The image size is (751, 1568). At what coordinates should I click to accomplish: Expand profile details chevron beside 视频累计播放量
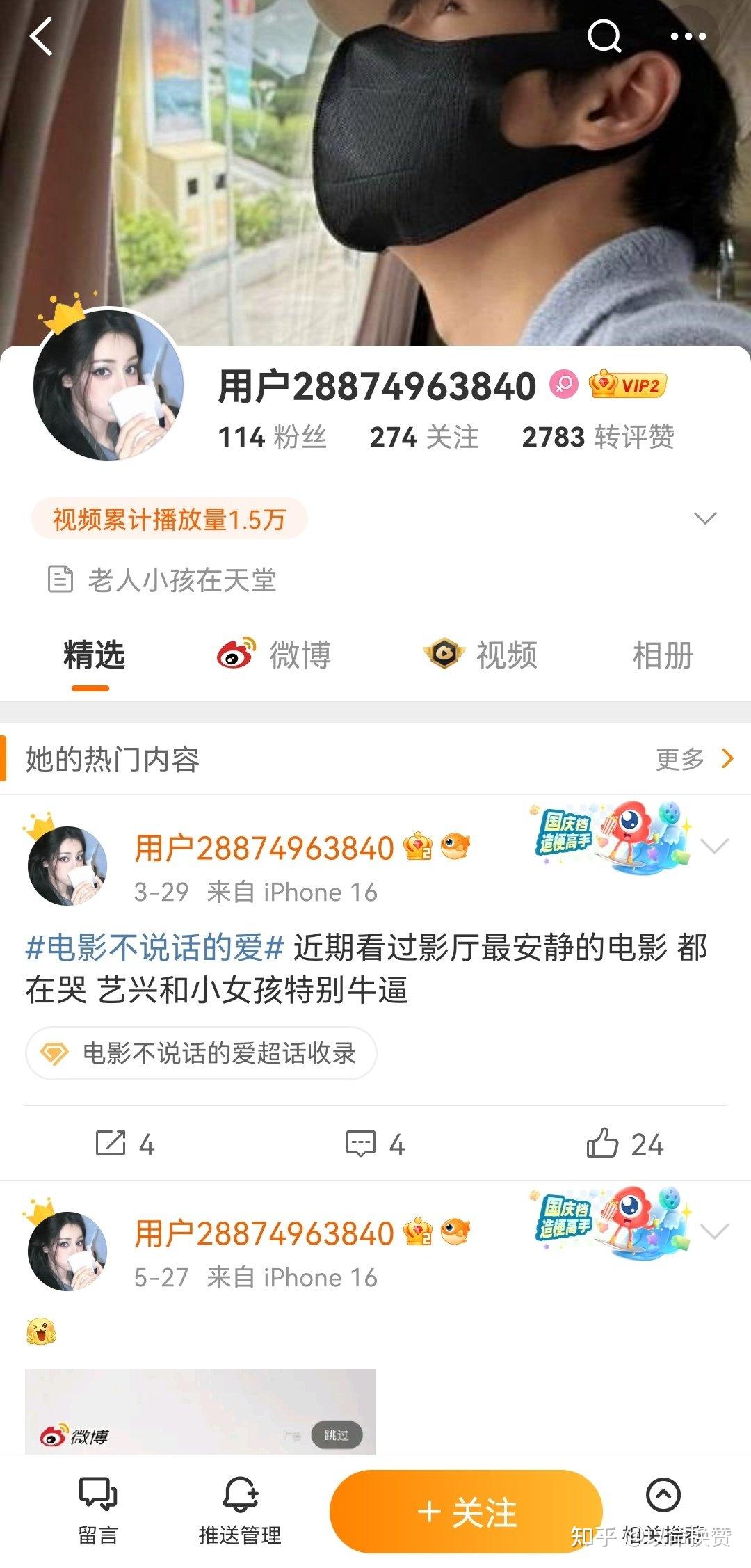click(x=705, y=518)
